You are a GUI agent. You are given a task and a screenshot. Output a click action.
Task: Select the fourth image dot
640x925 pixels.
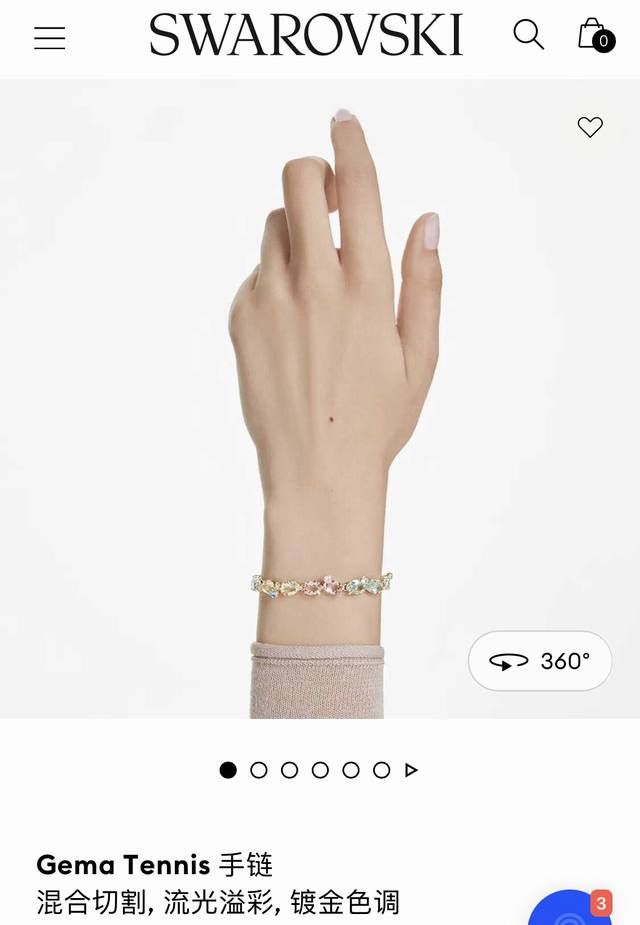click(320, 770)
